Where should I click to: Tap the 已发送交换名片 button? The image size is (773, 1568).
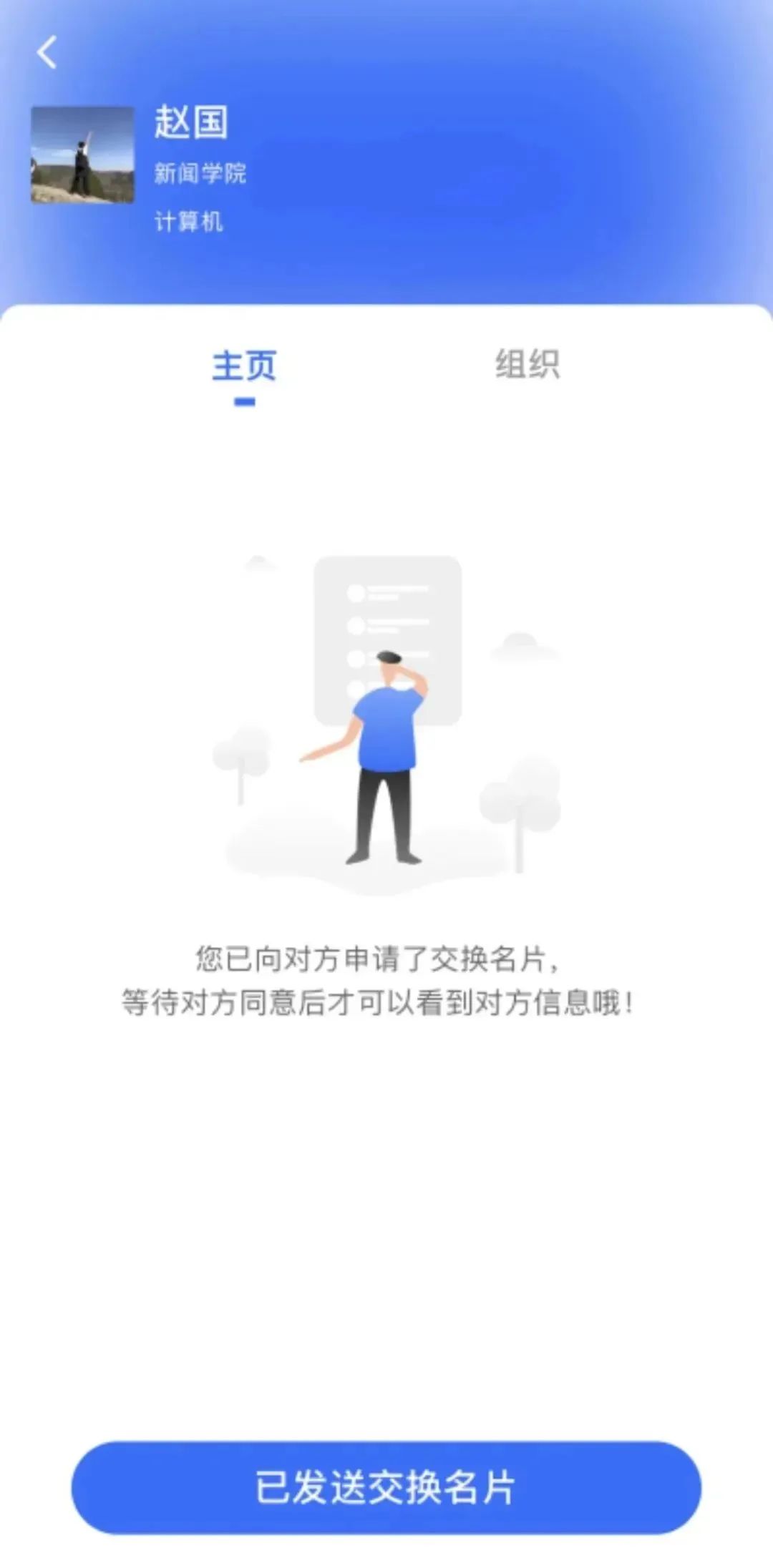click(386, 1487)
